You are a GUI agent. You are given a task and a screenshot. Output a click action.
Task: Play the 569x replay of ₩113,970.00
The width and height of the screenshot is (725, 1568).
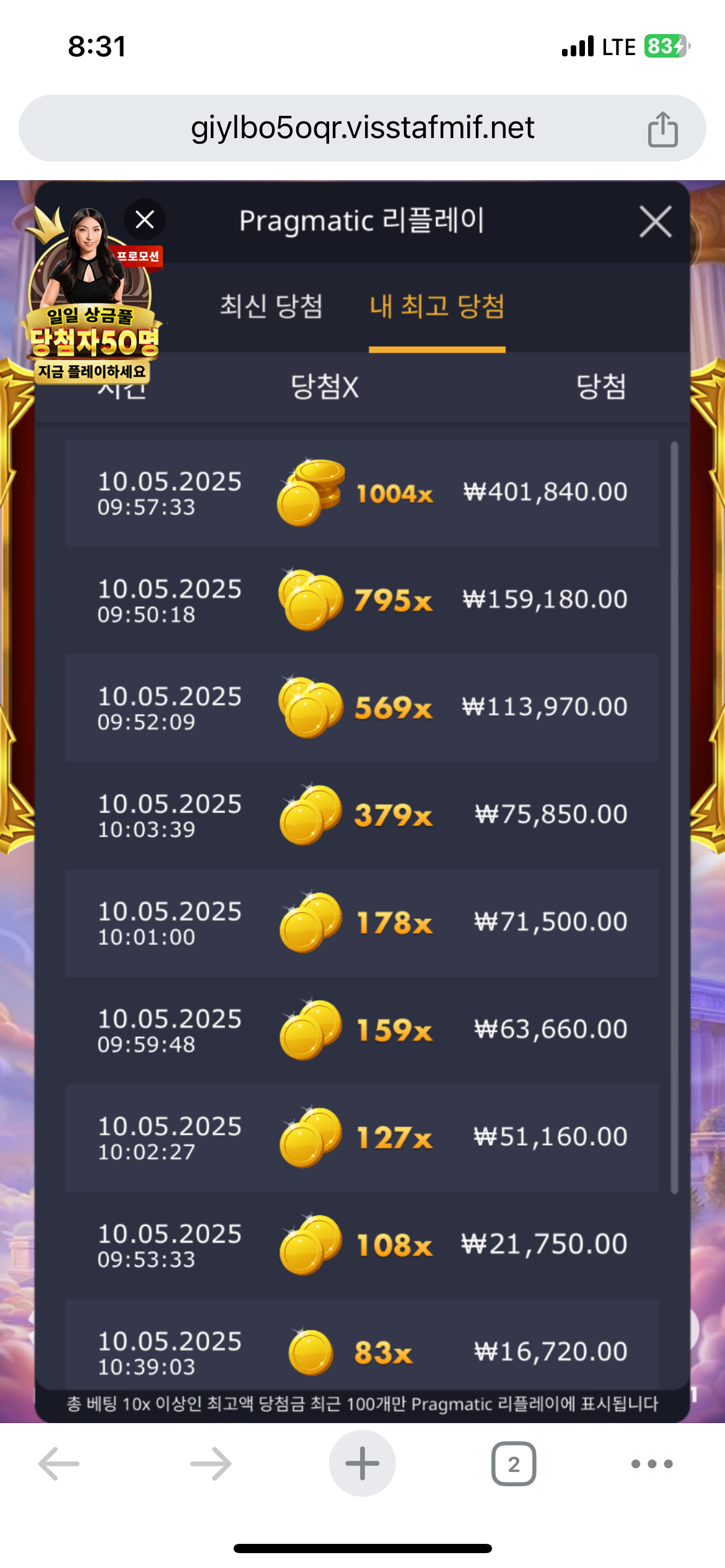pos(362,708)
